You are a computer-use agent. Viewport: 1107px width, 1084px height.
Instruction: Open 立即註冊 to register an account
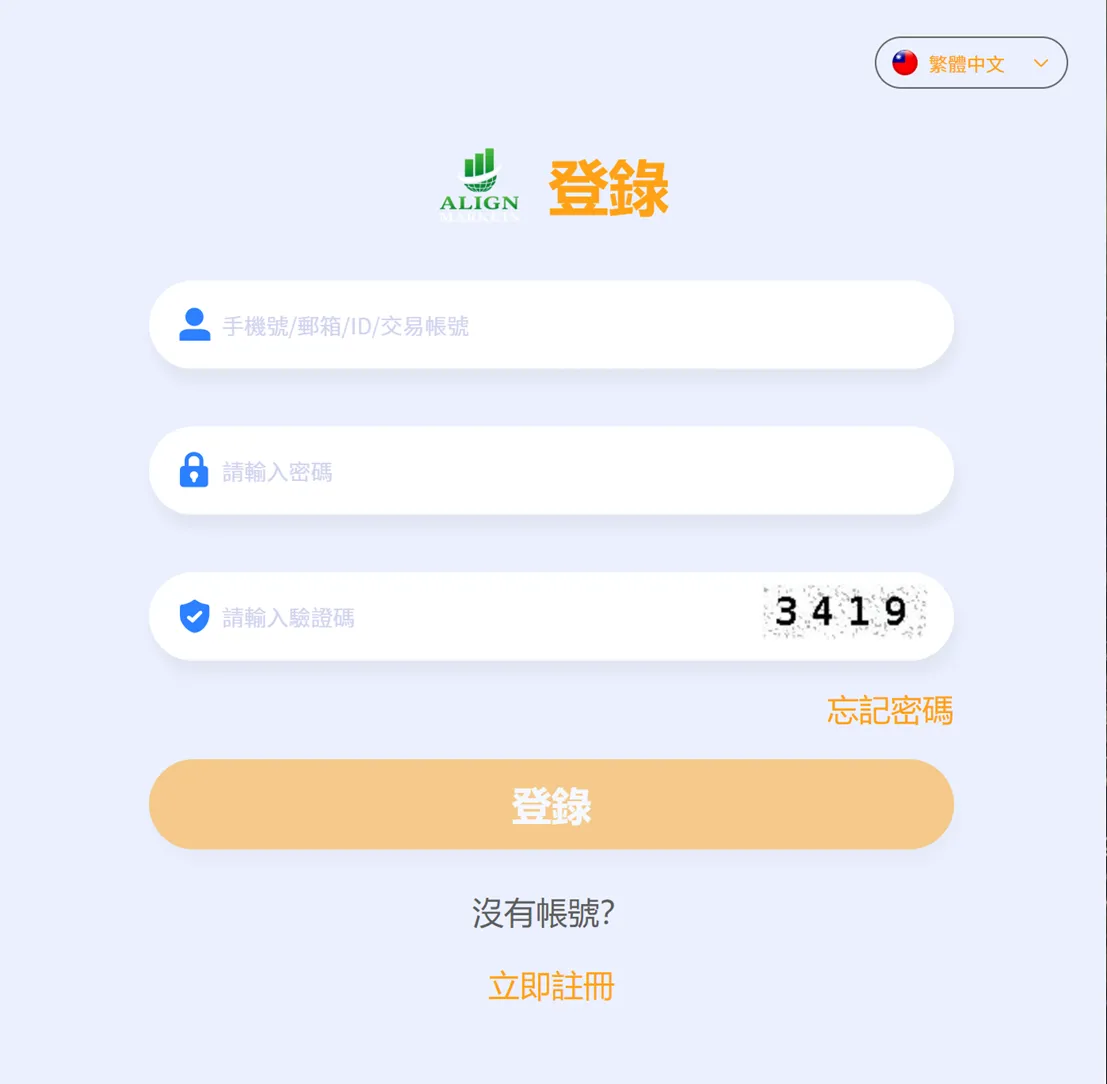pos(551,986)
